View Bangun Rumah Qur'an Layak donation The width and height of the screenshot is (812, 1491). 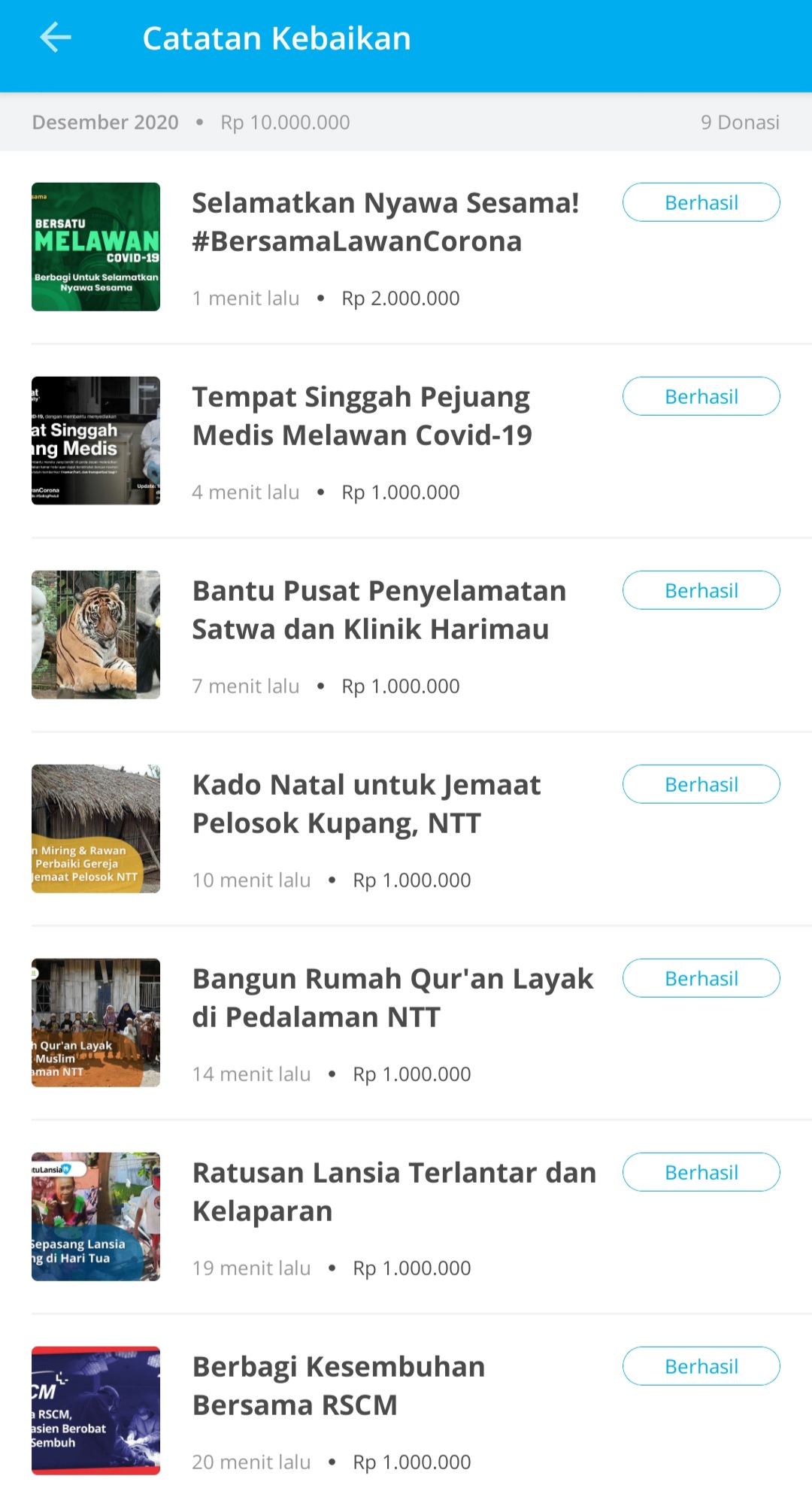(x=392, y=998)
